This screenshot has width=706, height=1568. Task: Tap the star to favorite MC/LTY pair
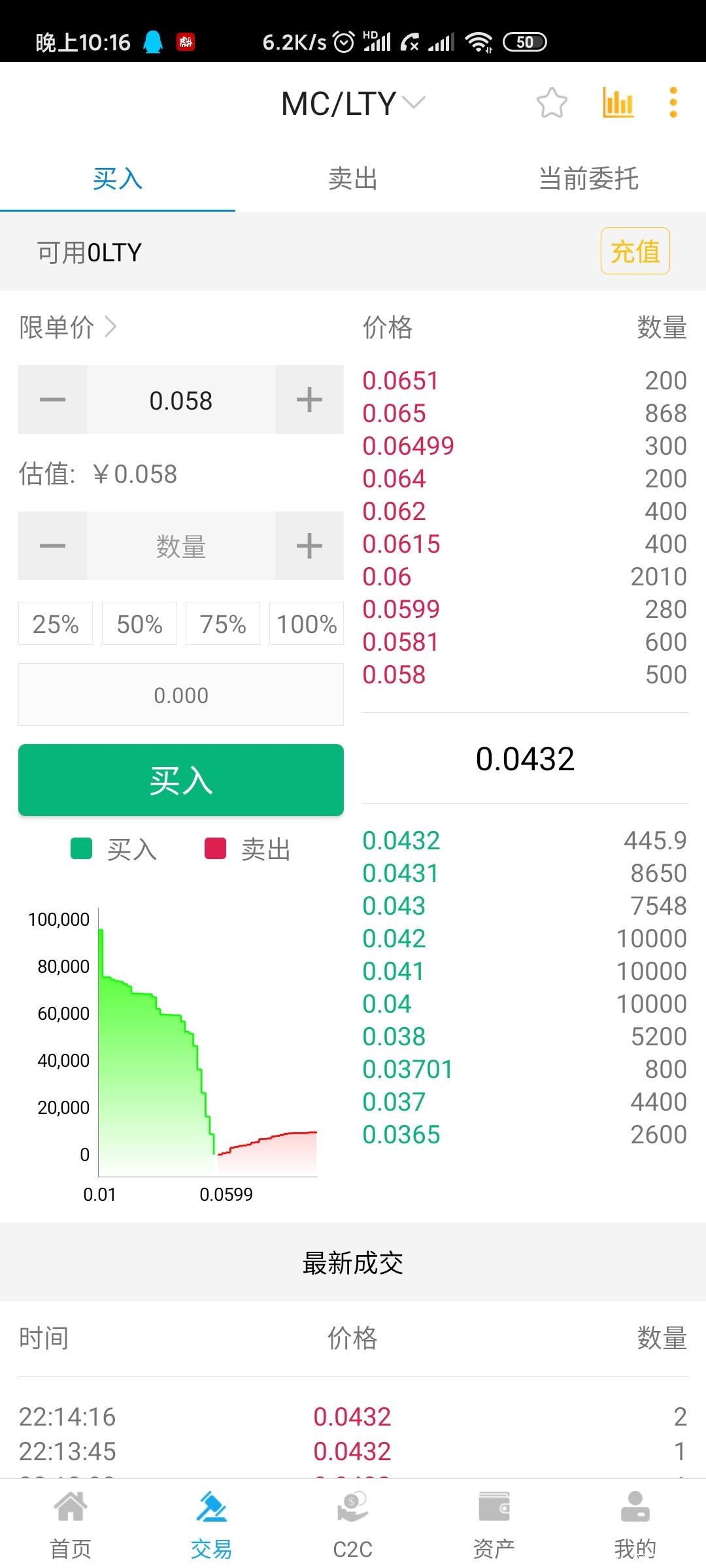551,103
